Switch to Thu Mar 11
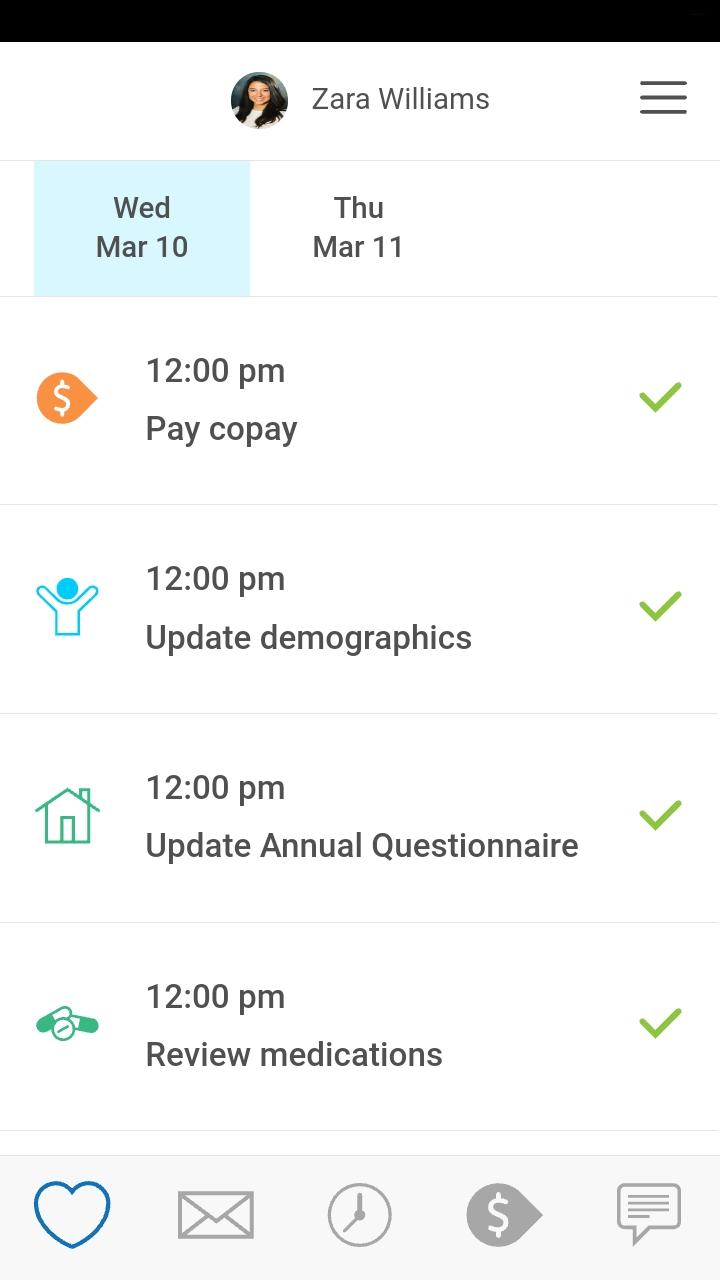720x1280 pixels. tap(358, 228)
